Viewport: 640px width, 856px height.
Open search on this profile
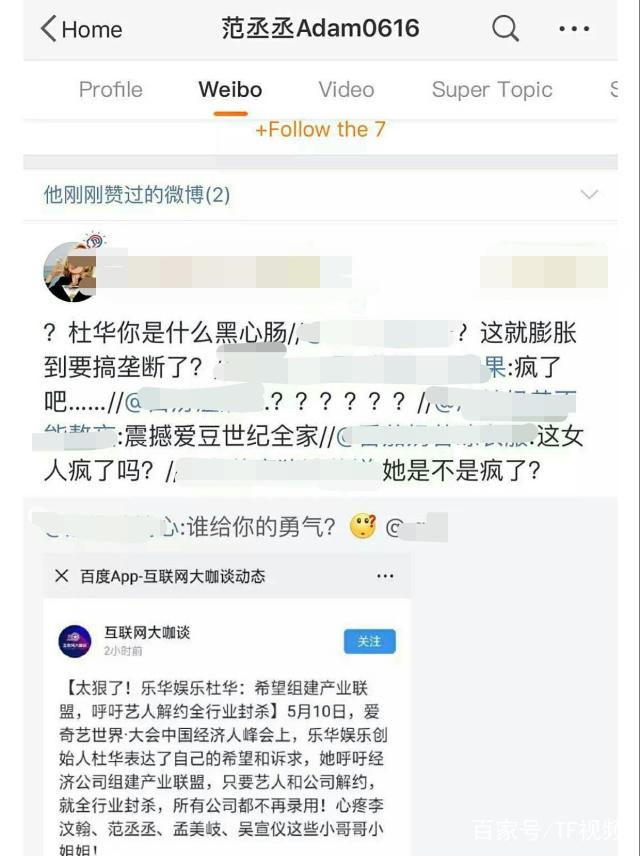506,29
